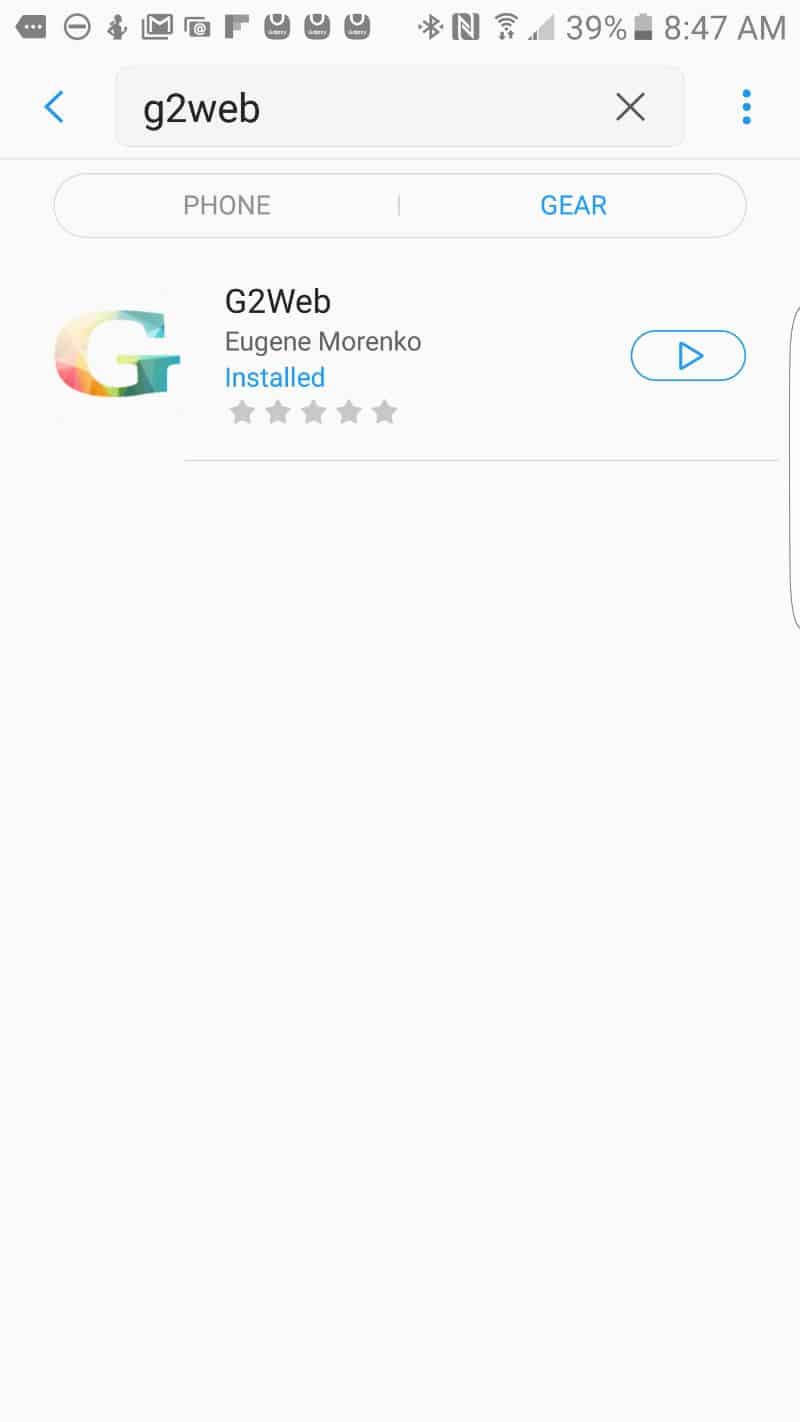The width and height of the screenshot is (800, 1422).
Task: Launch G2Web with the play button
Action: click(688, 356)
